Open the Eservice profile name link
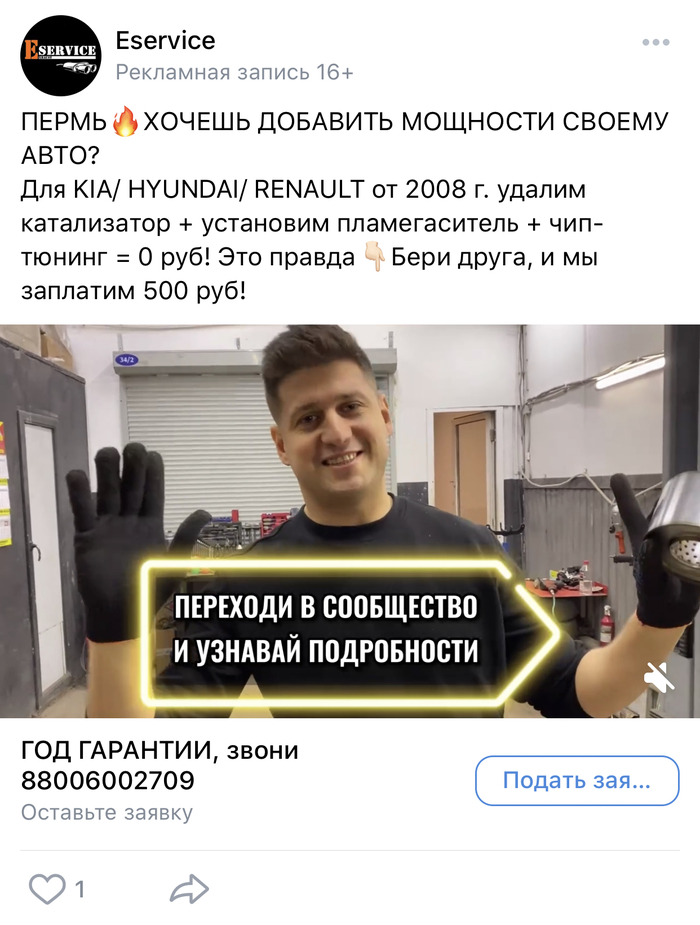700x925 pixels. 165,41
